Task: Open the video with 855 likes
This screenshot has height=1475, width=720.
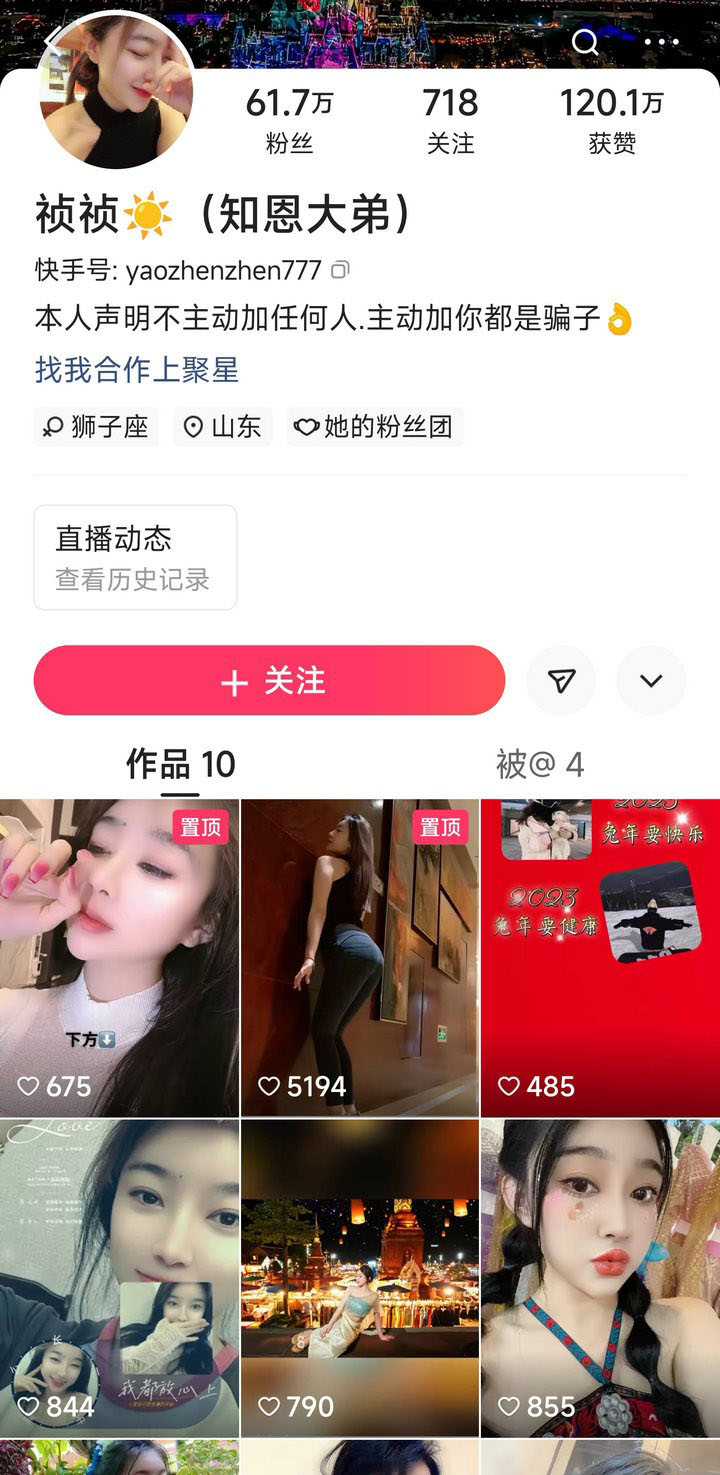Action: [x=600, y=1278]
